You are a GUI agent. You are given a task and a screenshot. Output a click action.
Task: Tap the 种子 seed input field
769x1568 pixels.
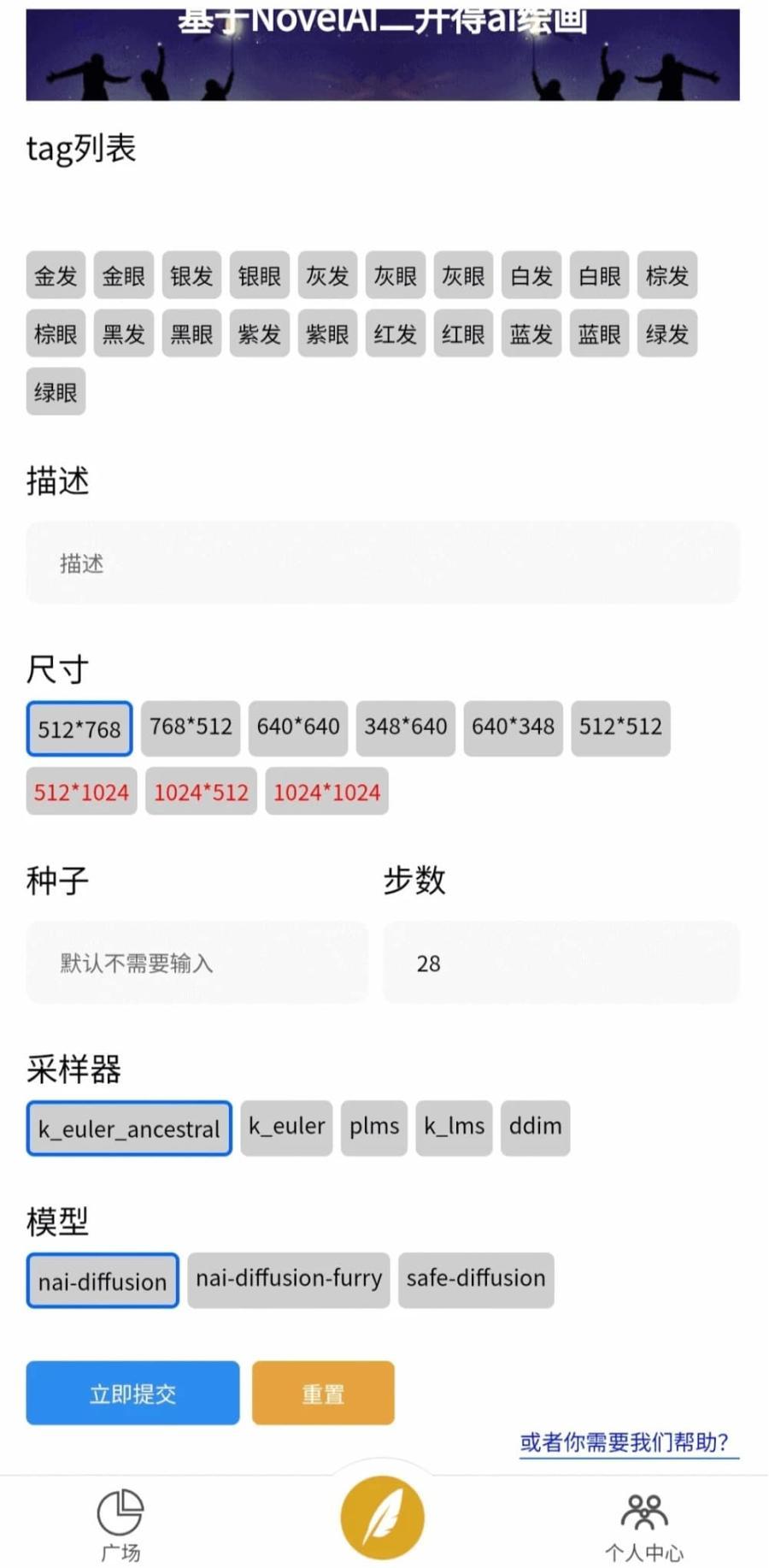click(197, 963)
